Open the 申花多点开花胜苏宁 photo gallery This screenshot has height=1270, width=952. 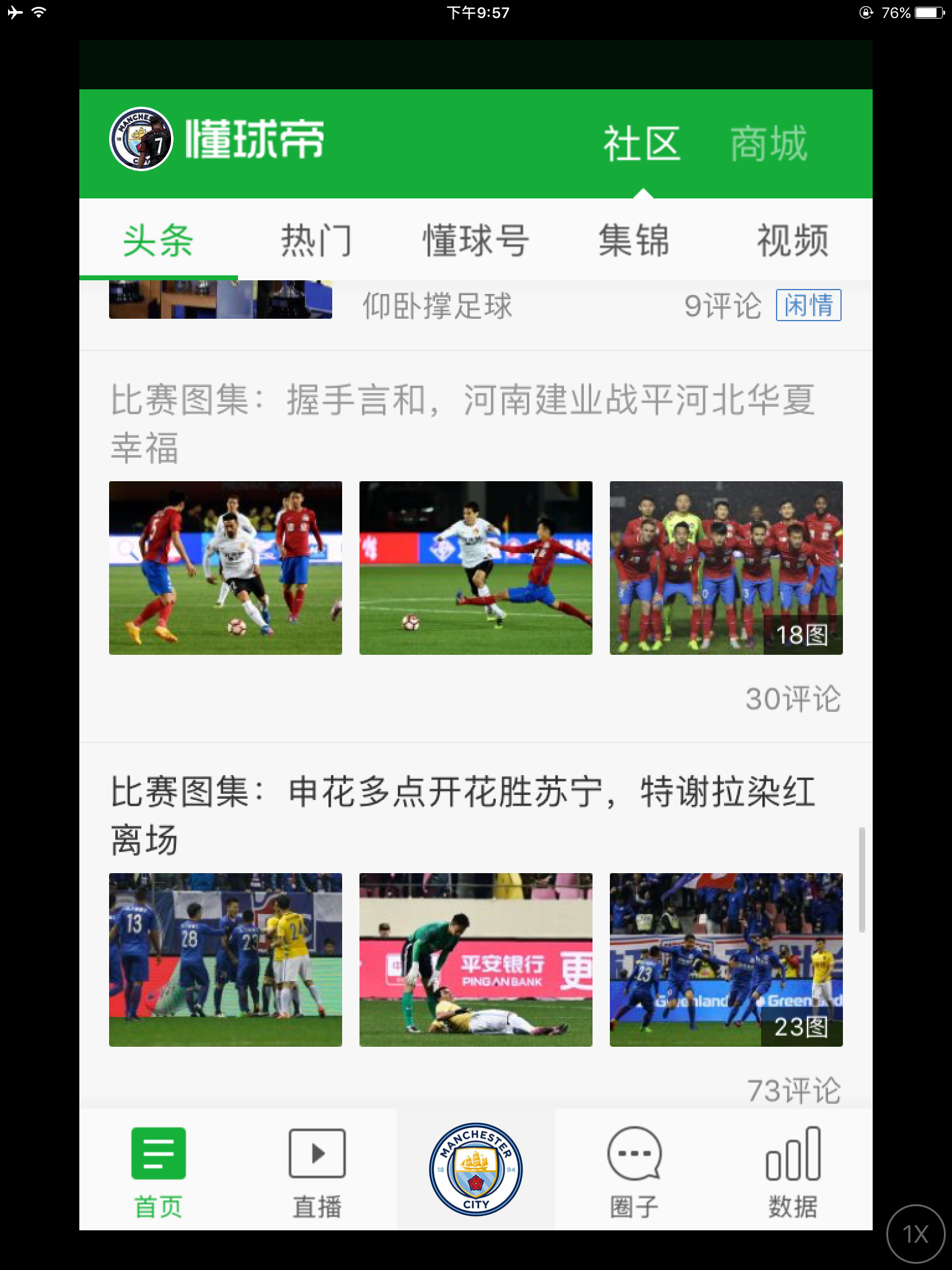(462, 815)
